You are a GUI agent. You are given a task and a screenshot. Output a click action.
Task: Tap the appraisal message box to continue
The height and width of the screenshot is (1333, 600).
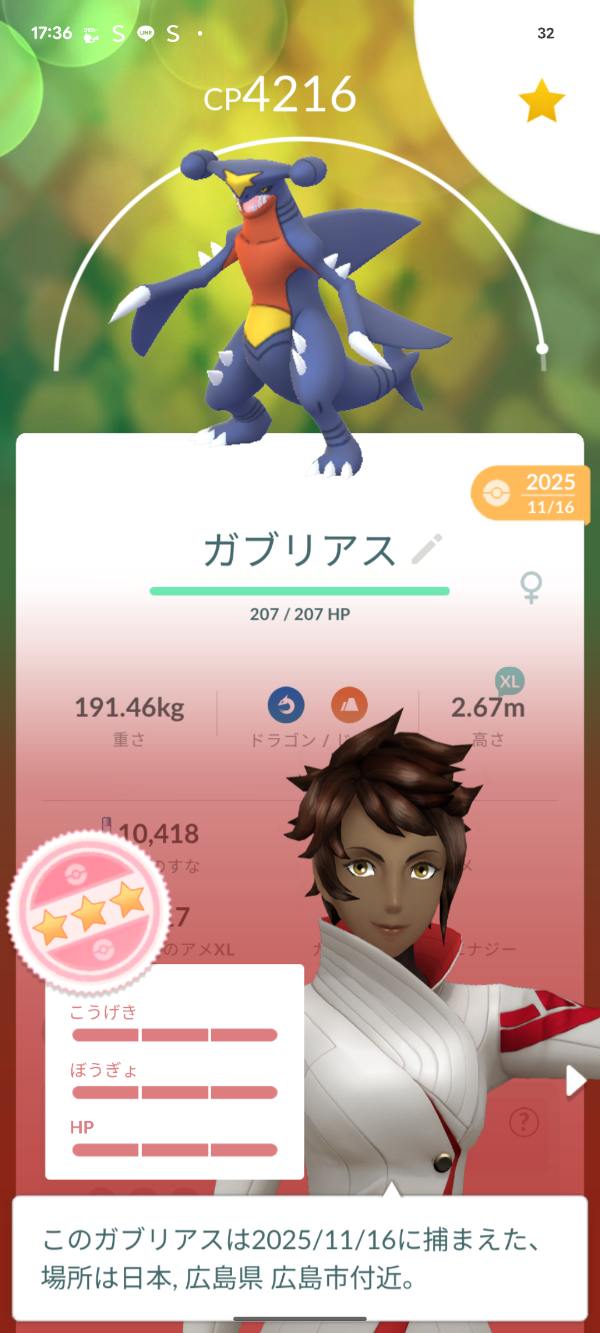(299, 1257)
